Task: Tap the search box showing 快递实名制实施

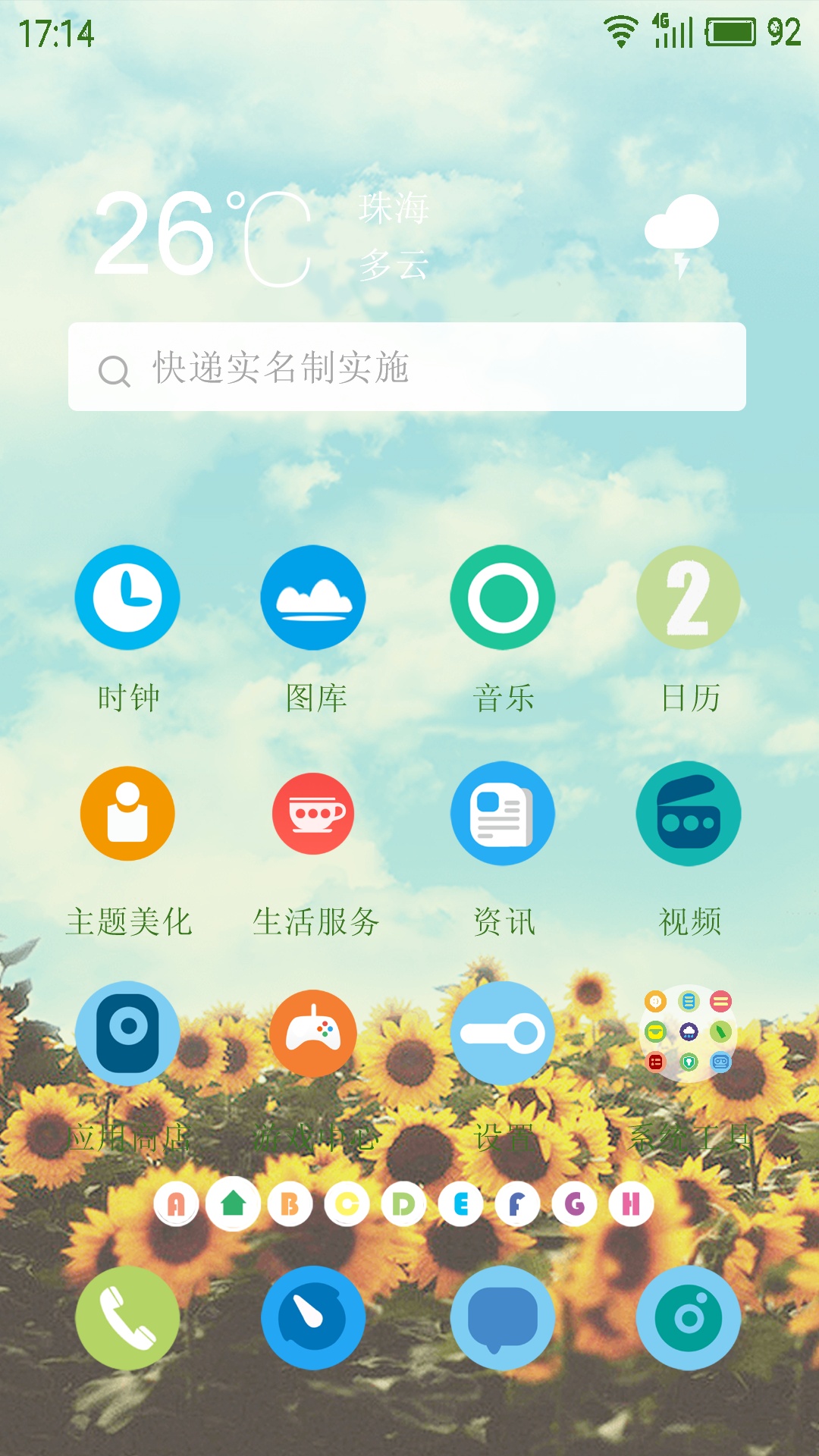Action: tap(407, 367)
